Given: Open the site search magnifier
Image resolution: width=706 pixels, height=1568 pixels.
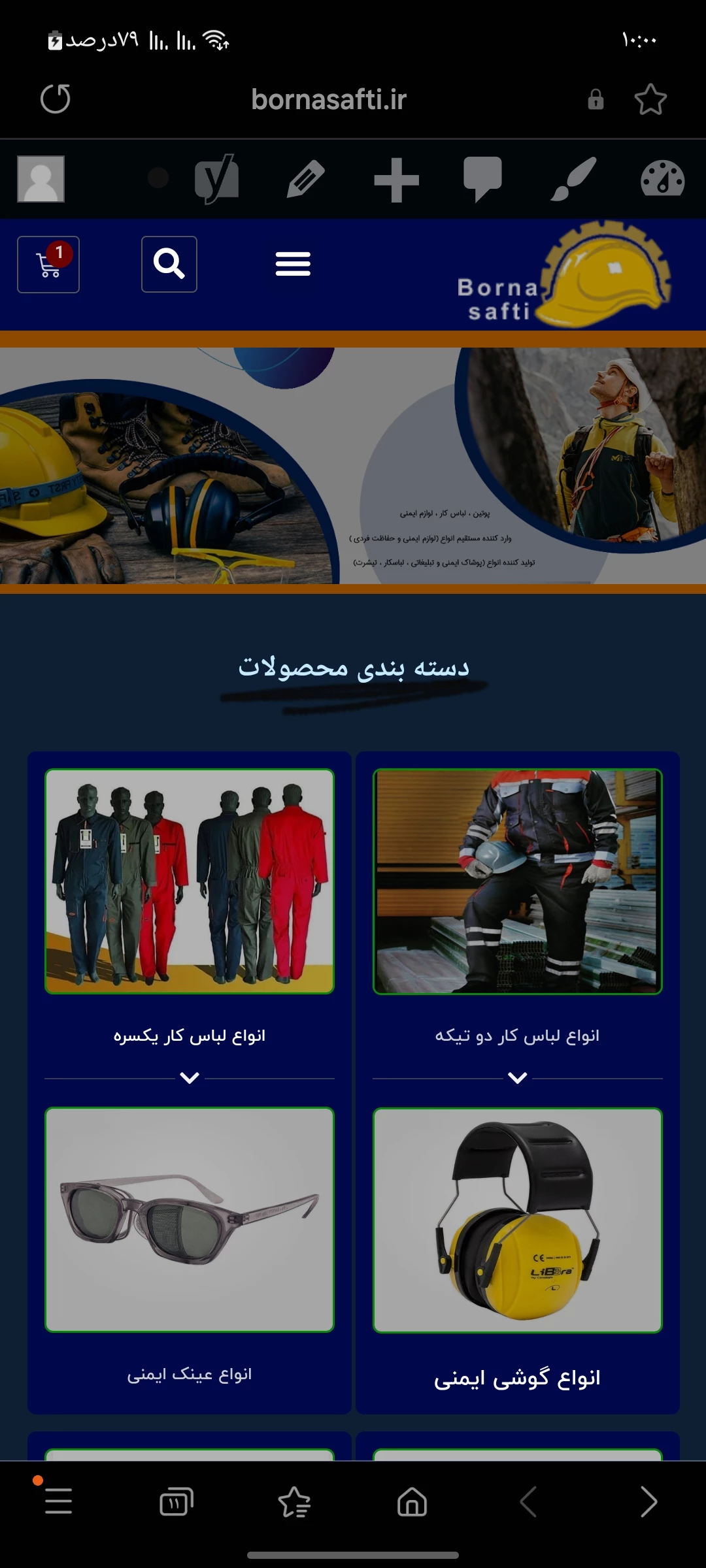Looking at the screenshot, I should (x=169, y=265).
